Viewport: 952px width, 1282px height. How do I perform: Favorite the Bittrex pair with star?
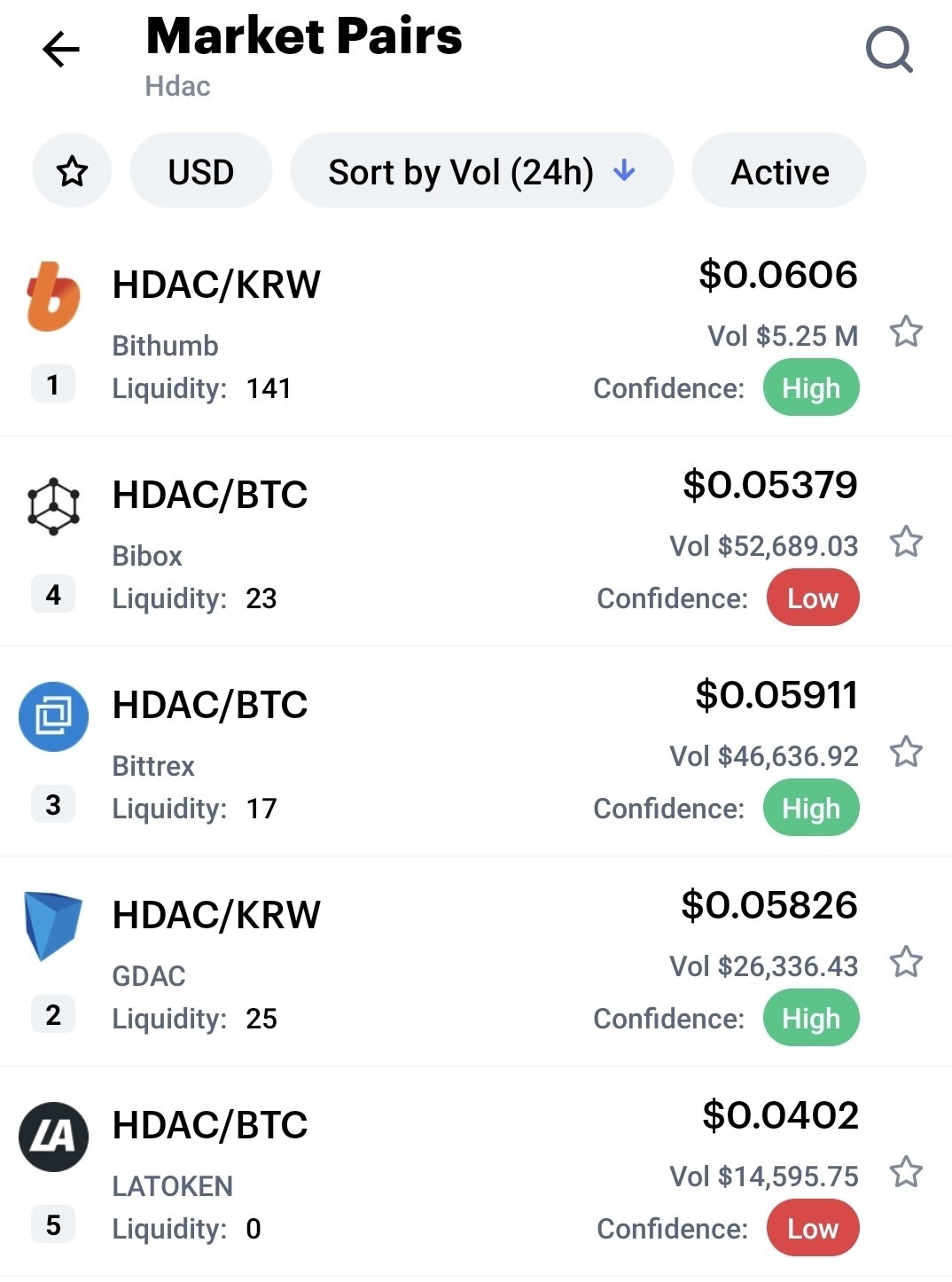click(x=906, y=752)
